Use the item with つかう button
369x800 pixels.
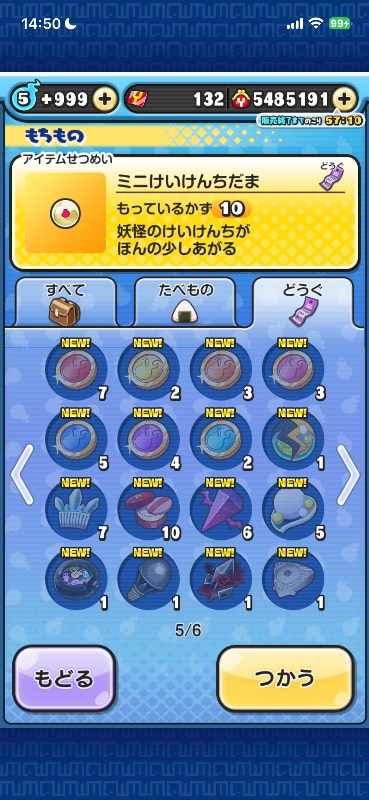click(x=286, y=678)
